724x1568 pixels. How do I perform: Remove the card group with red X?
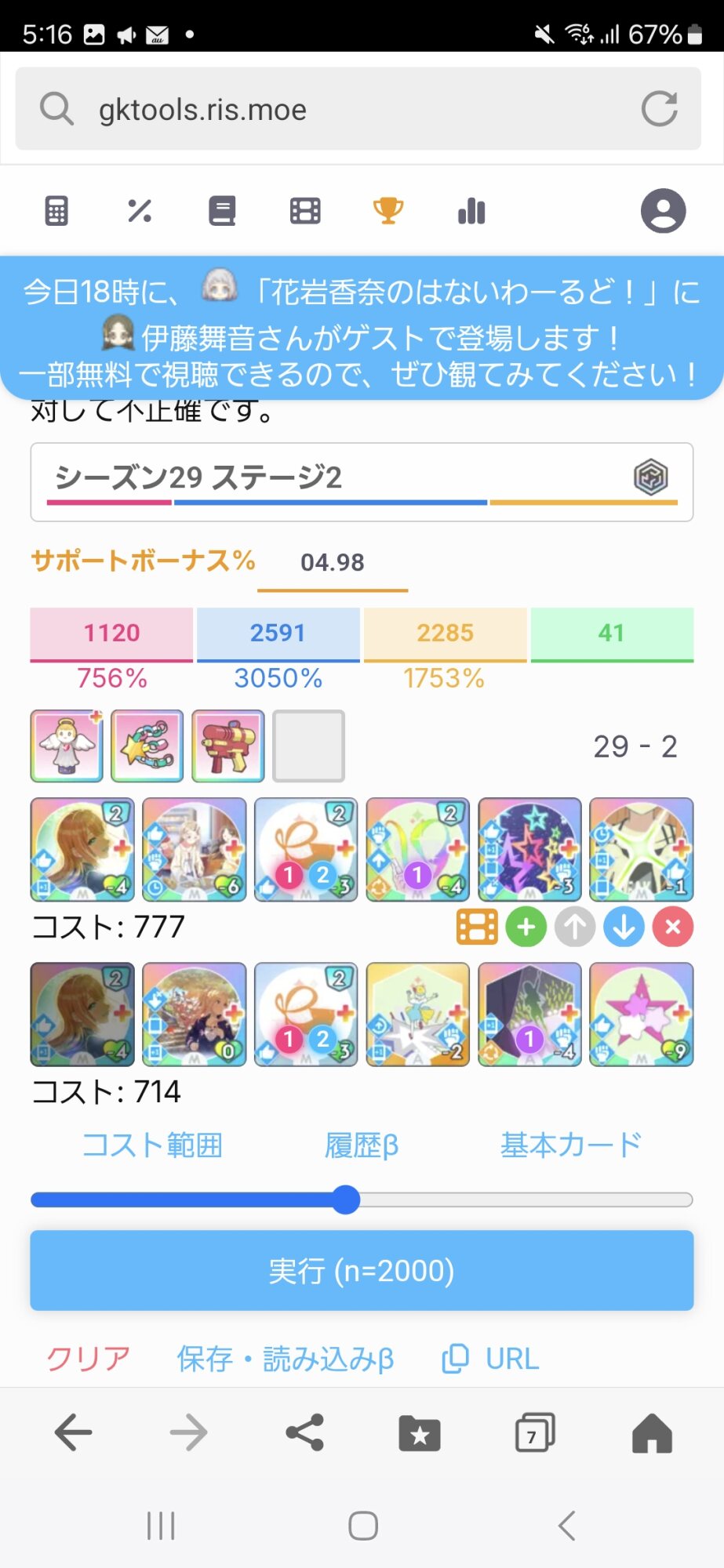coord(672,927)
